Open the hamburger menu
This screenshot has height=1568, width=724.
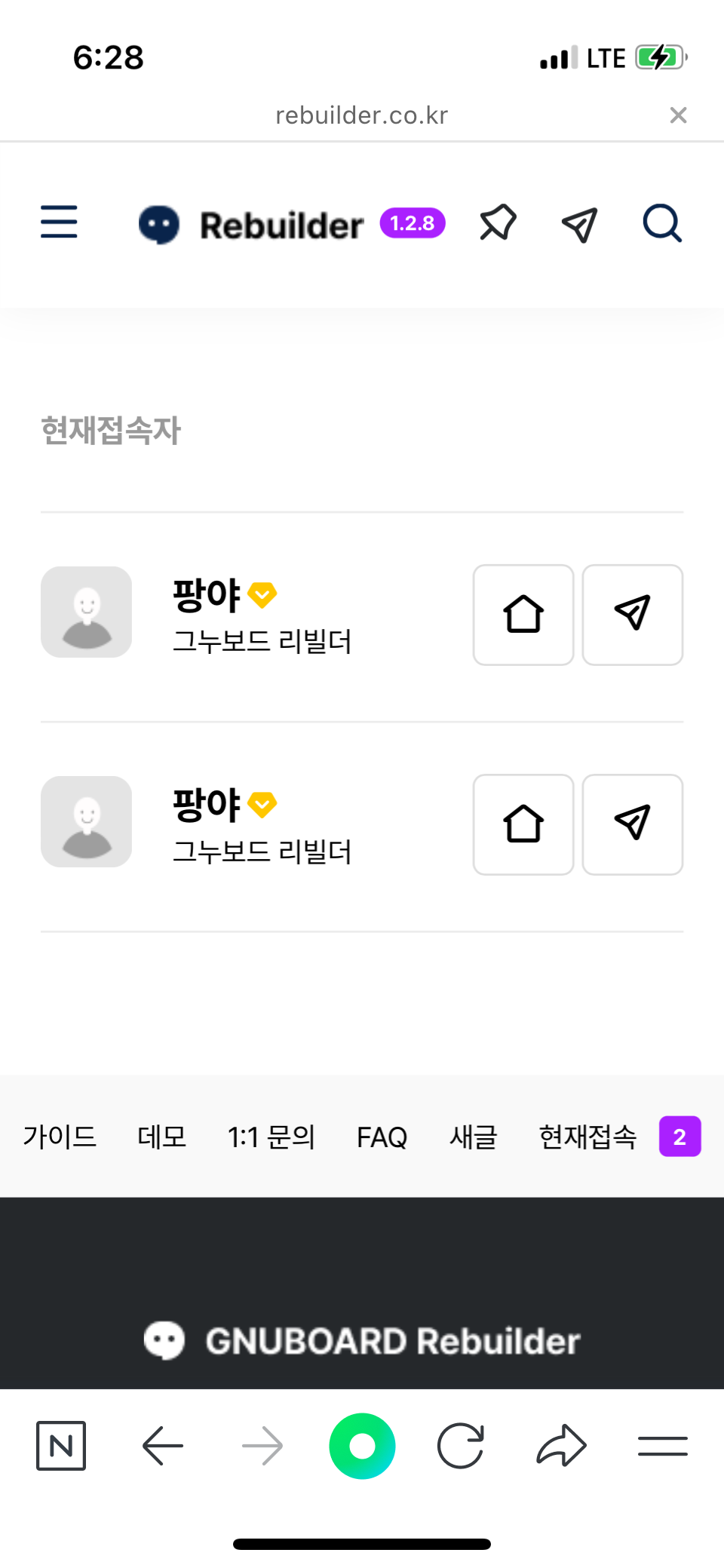click(59, 222)
